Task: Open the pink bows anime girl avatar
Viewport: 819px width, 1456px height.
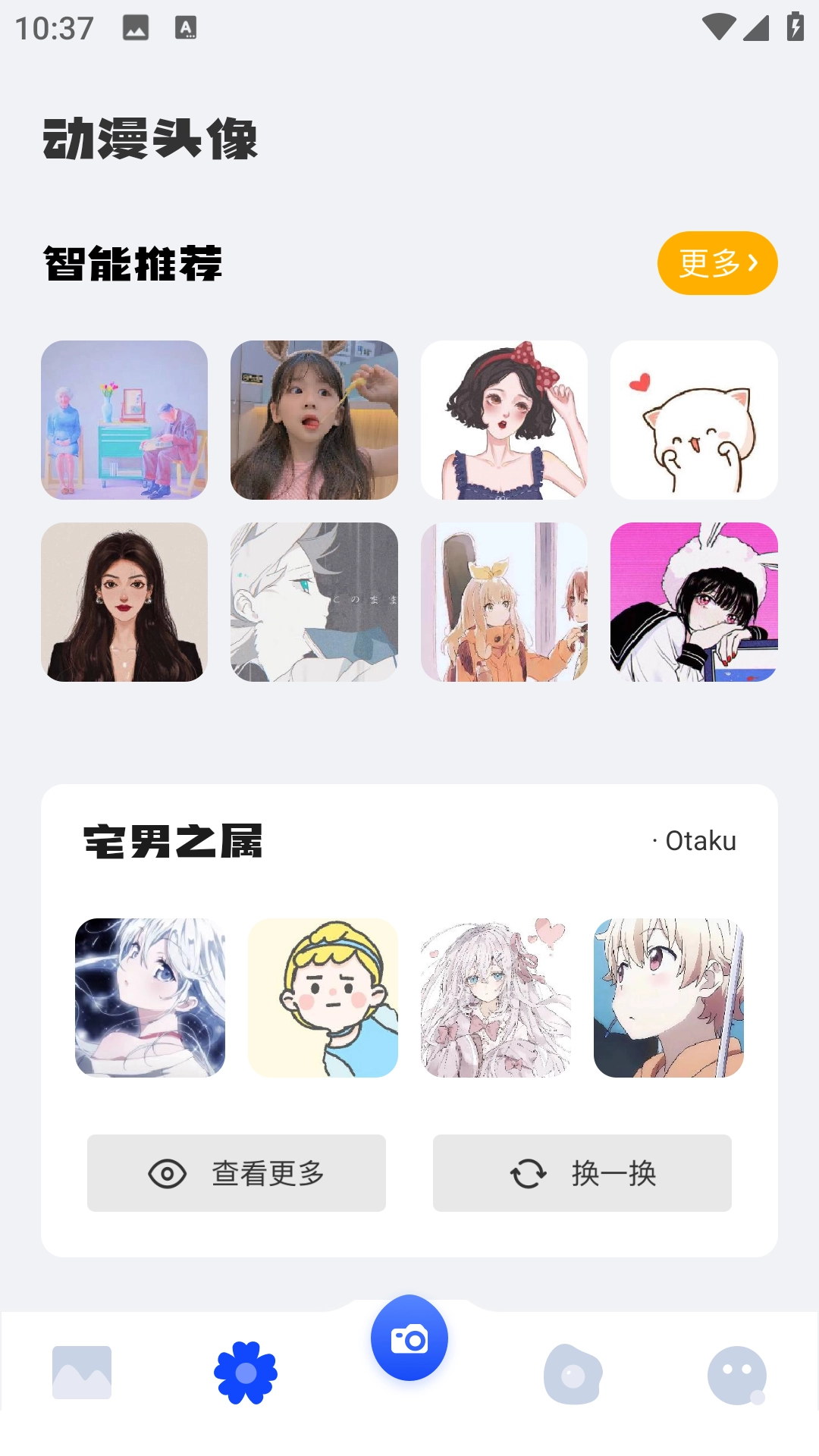Action: 496,998
